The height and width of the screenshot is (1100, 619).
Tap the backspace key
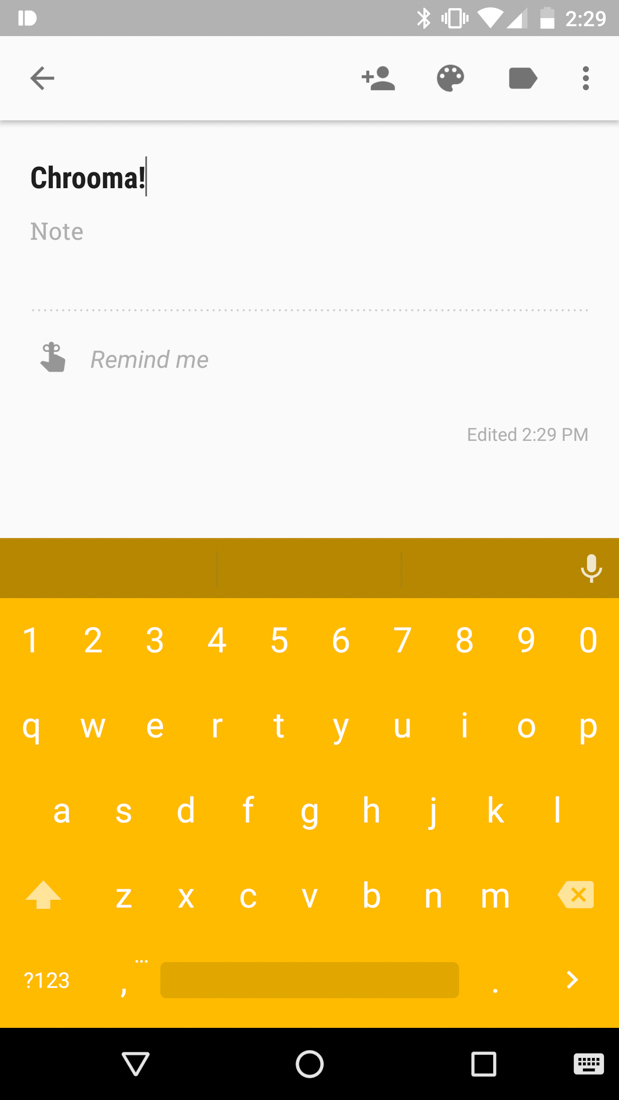click(x=576, y=895)
